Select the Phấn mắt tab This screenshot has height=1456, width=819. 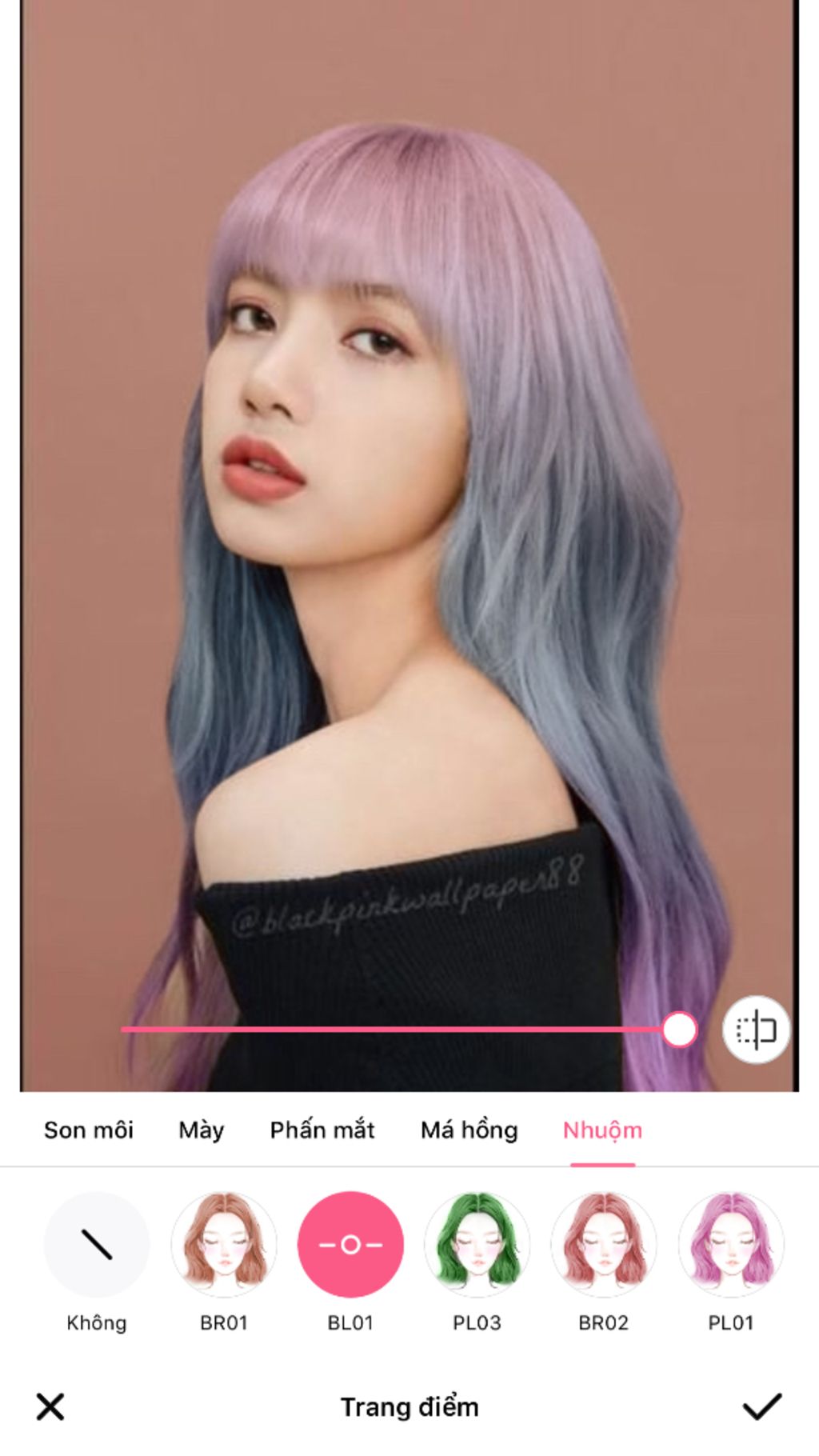pos(322,1130)
